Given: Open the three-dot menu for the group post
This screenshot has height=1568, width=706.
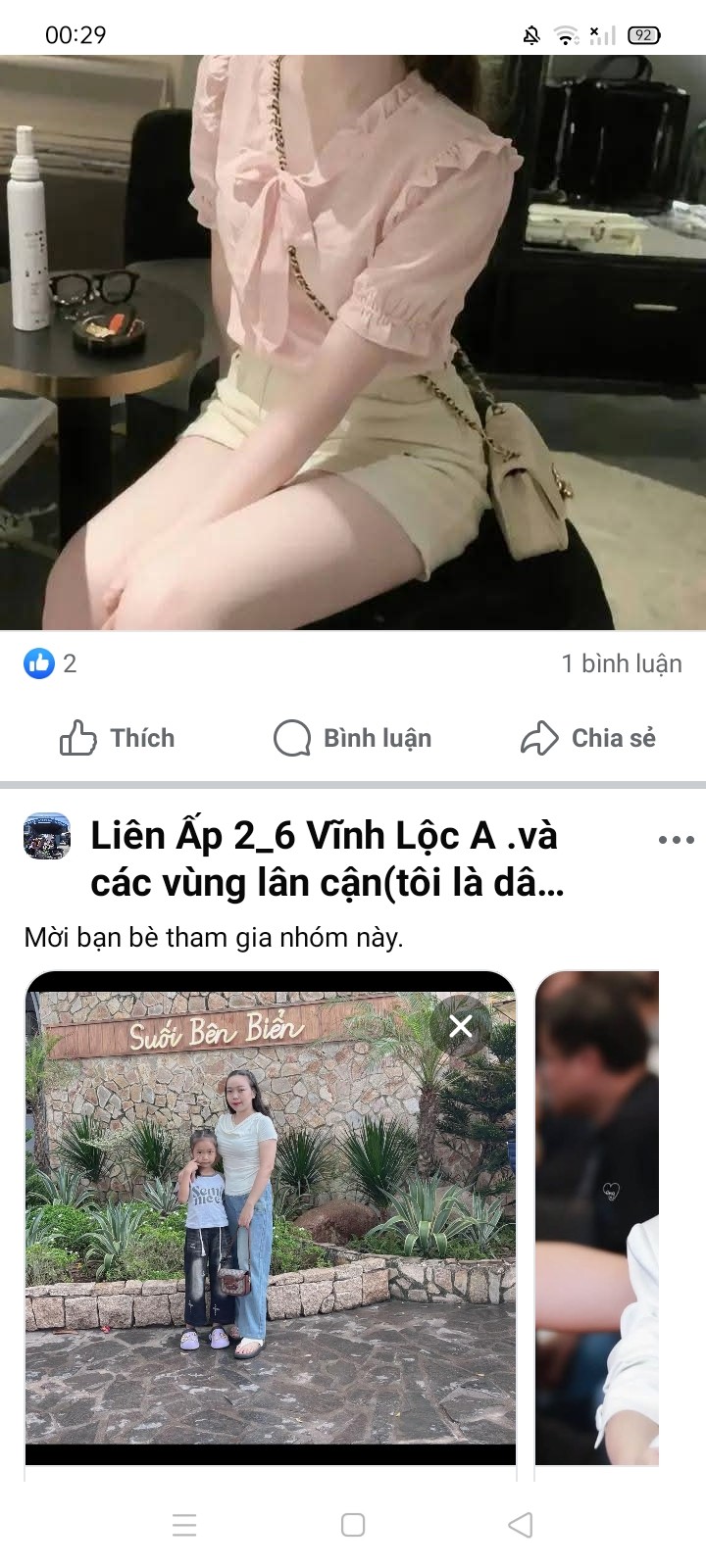Looking at the screenshot, I should [x=676, y=840].
